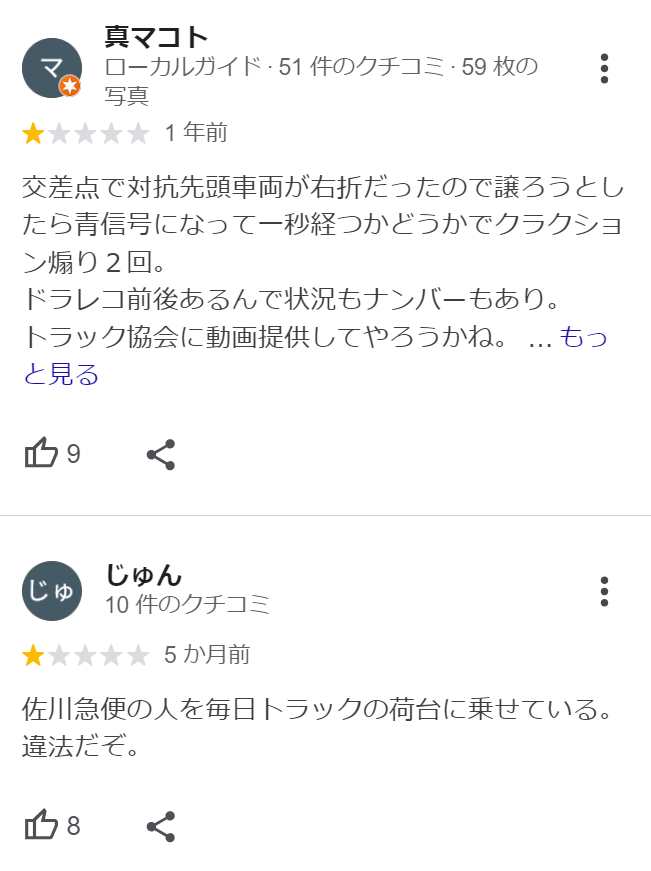Viewport: 651px width, 871px height.
Task: Like じゅん's review with 8 likes
Action: pos(42,826)
